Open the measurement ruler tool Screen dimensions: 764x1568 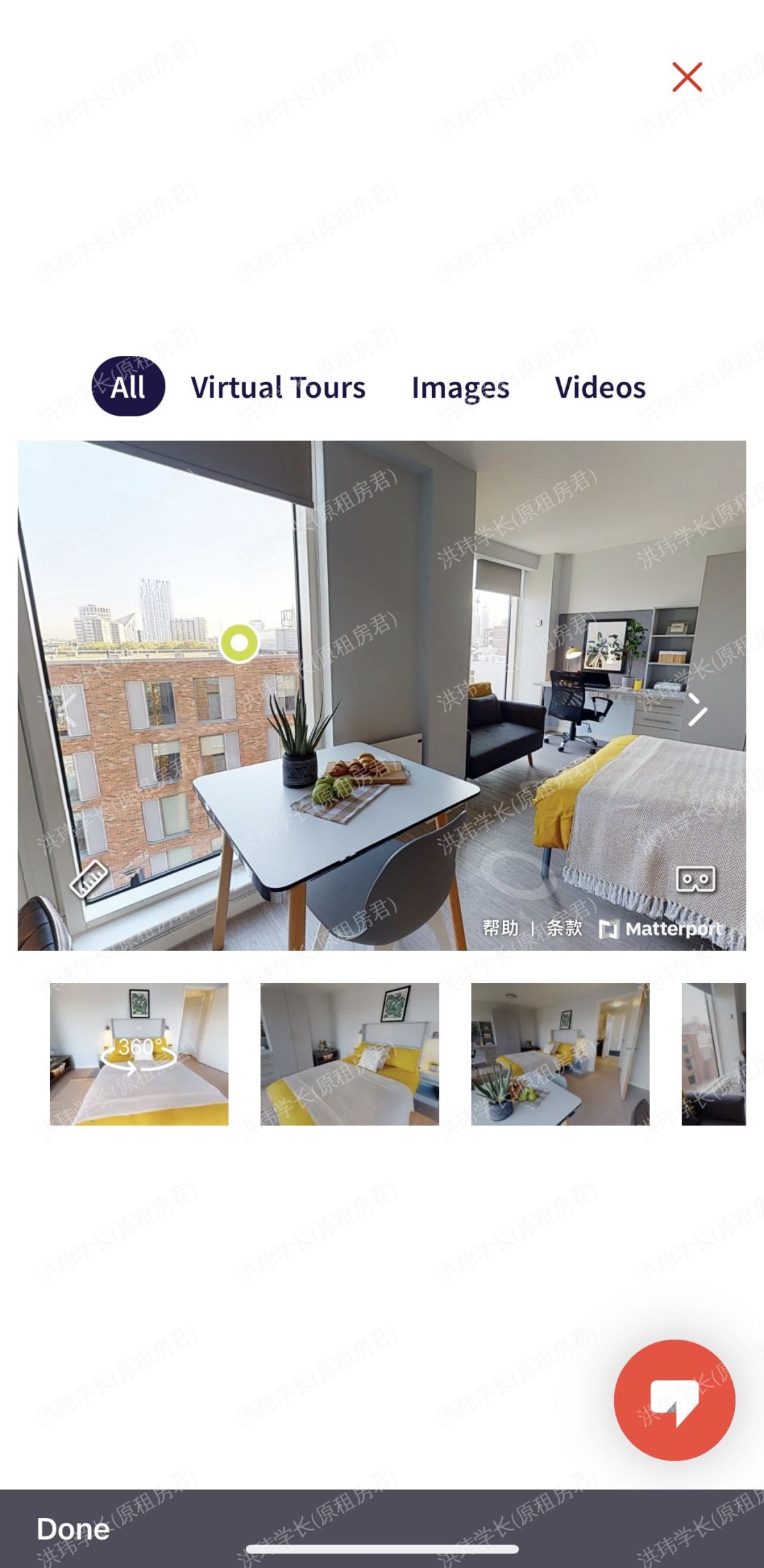[89, 878]
